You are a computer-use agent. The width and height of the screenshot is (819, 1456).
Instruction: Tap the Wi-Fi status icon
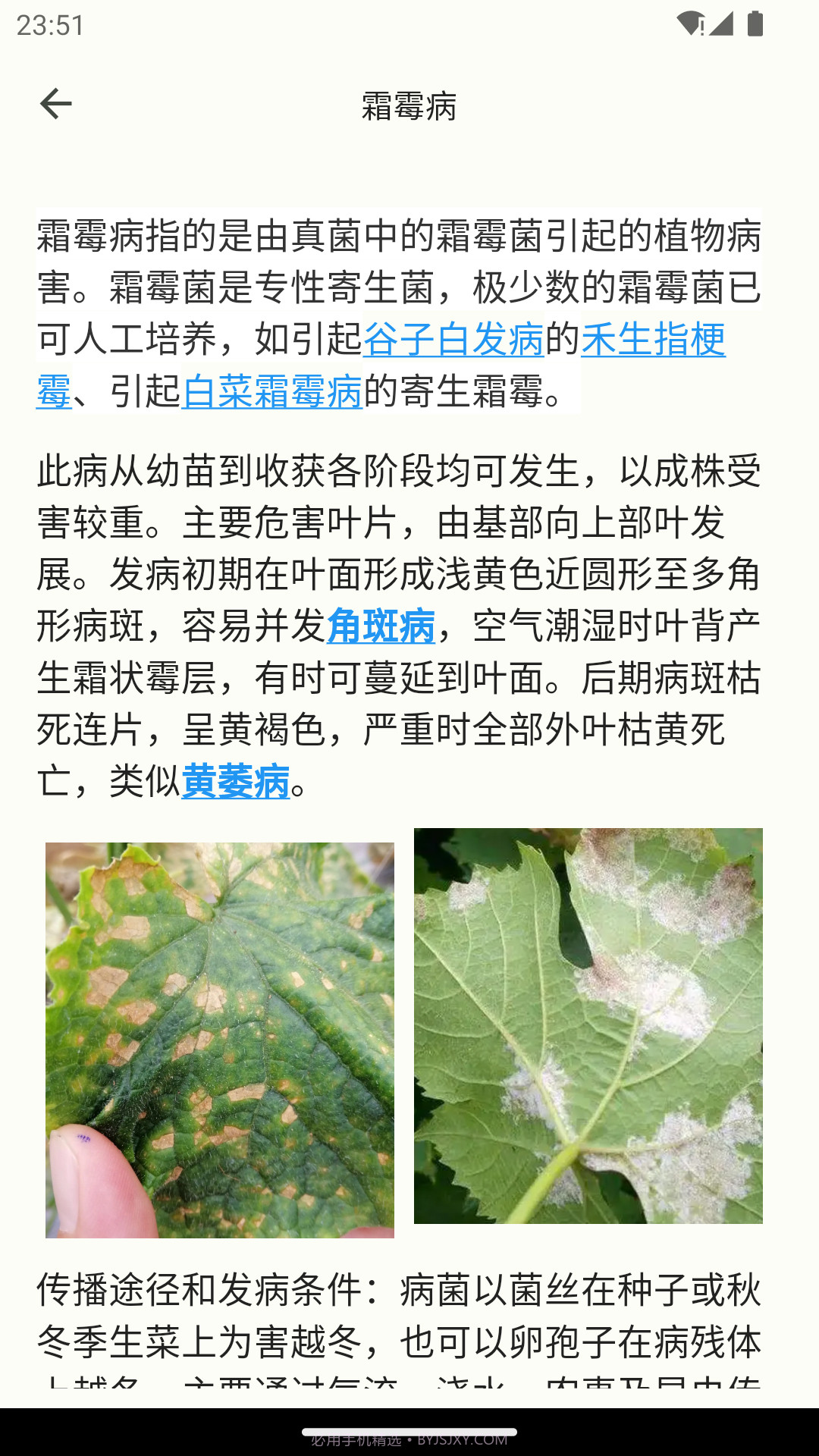click(691, 23)
